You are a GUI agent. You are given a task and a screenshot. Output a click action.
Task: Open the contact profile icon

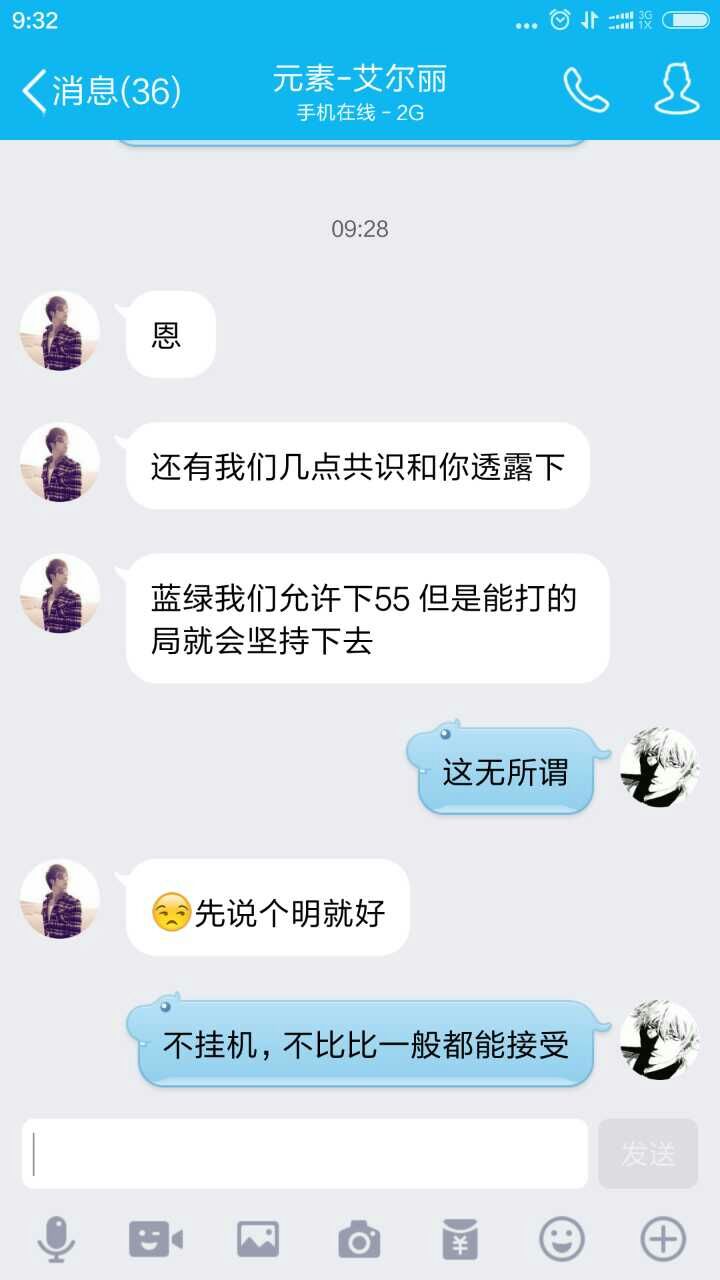click(x=676, y=89)
